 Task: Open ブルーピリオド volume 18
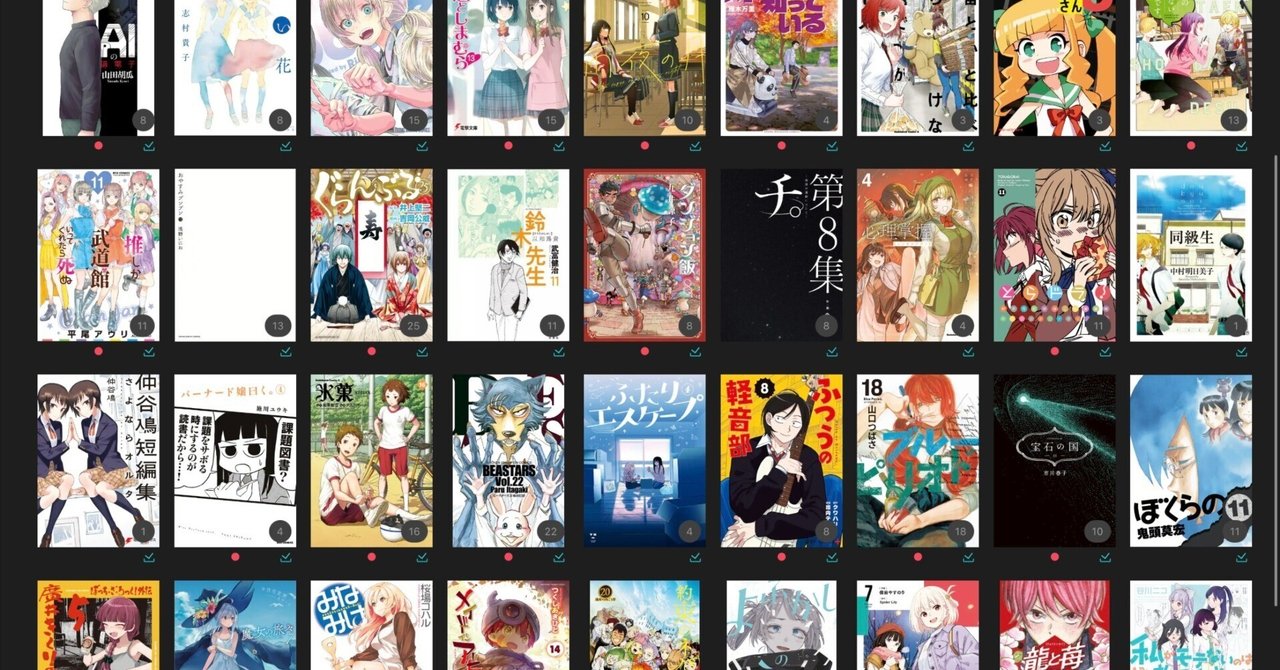pos(917,461)
